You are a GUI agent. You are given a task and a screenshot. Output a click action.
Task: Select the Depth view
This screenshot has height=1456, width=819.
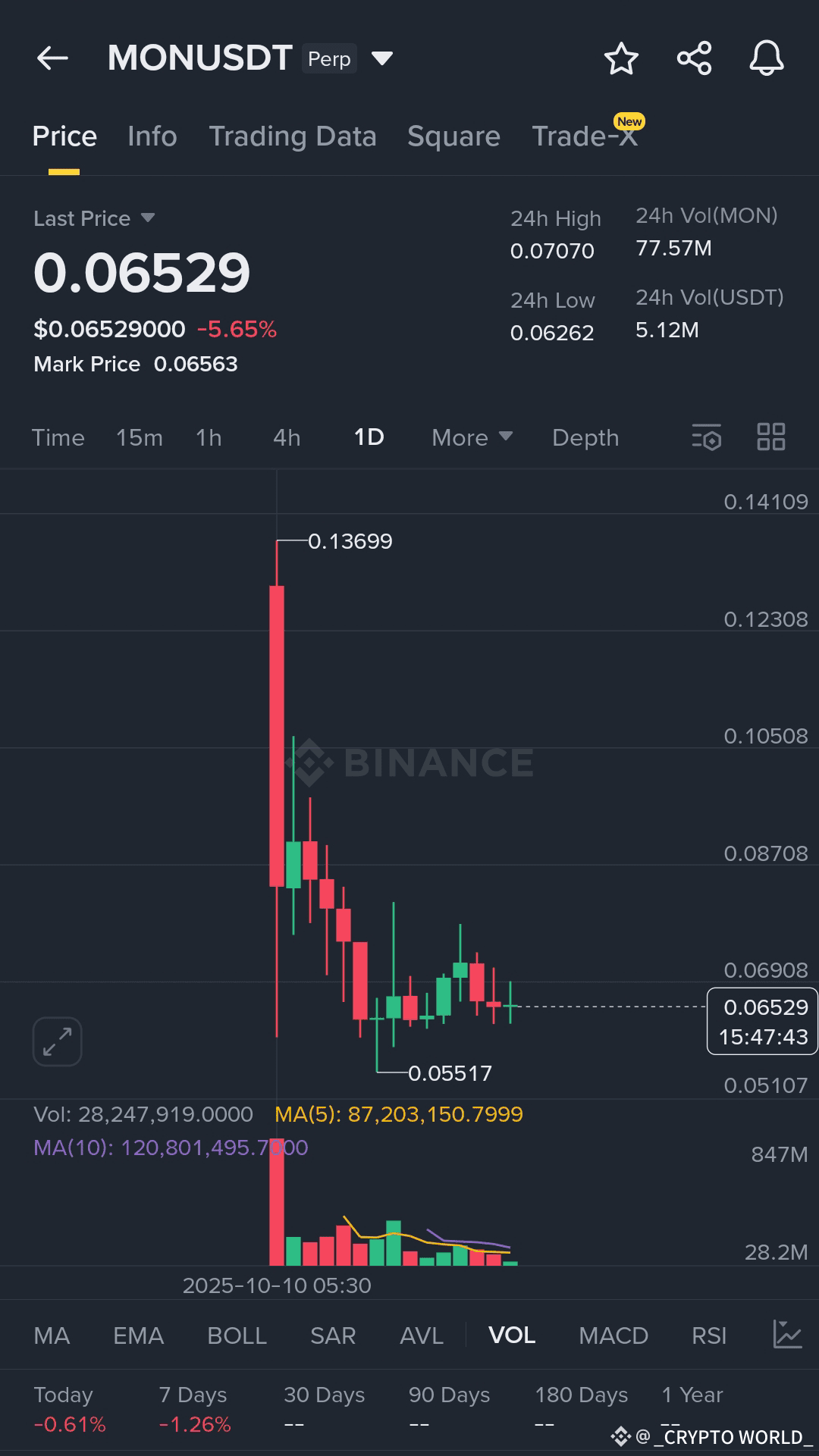pyautogui.click(x=585, y=437)
